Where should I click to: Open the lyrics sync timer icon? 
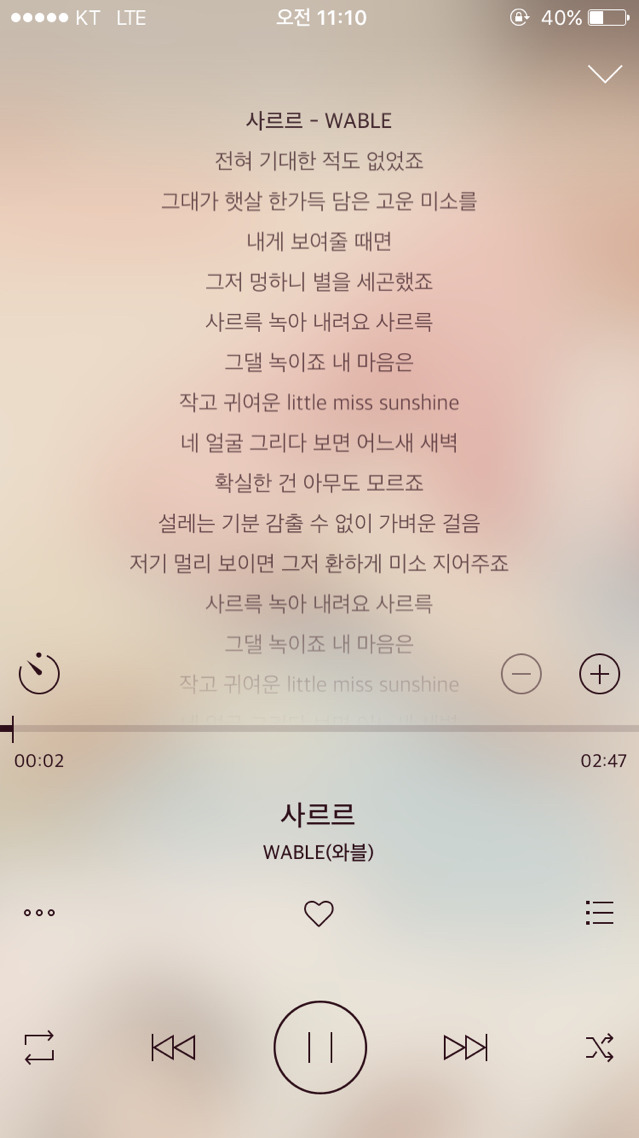tap(39, 673)
